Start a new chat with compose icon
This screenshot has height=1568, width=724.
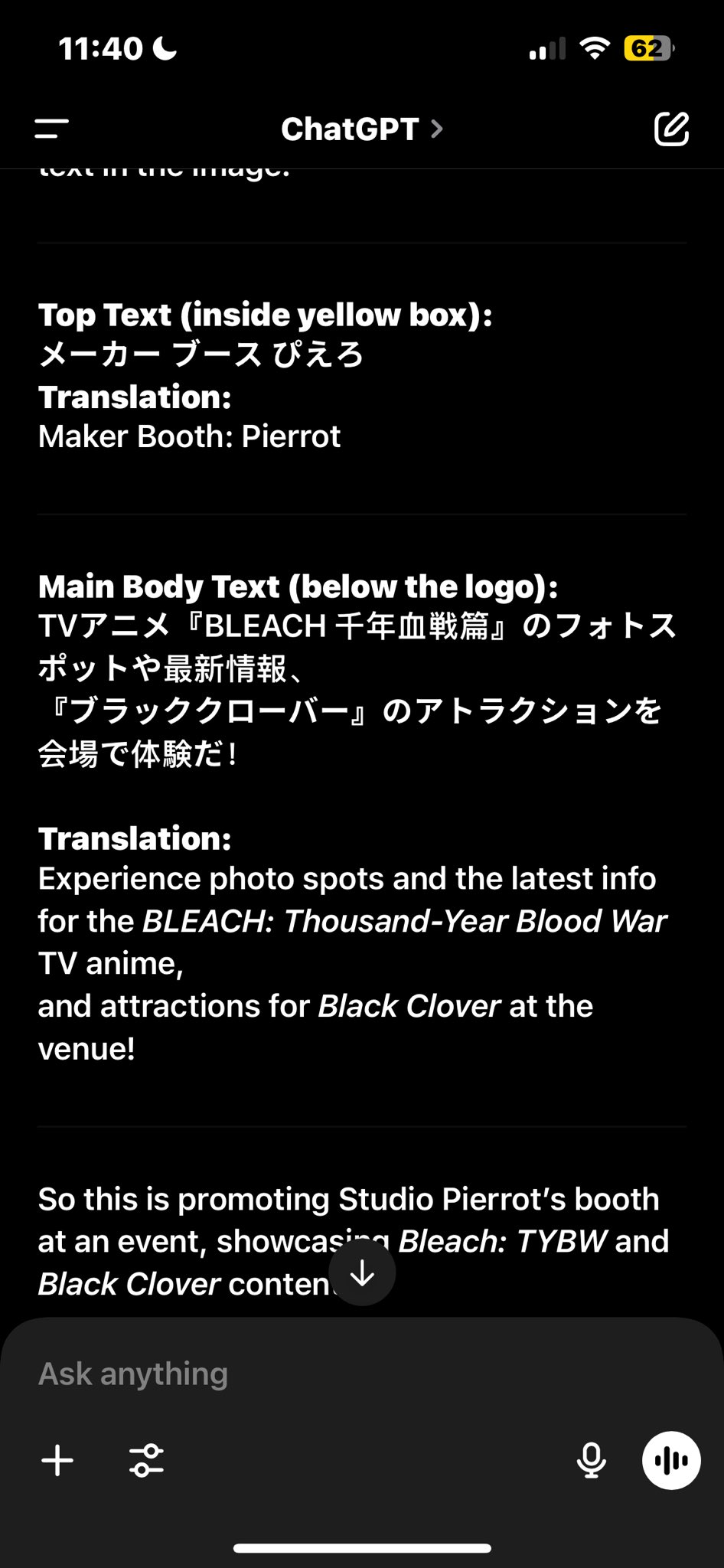671,129
